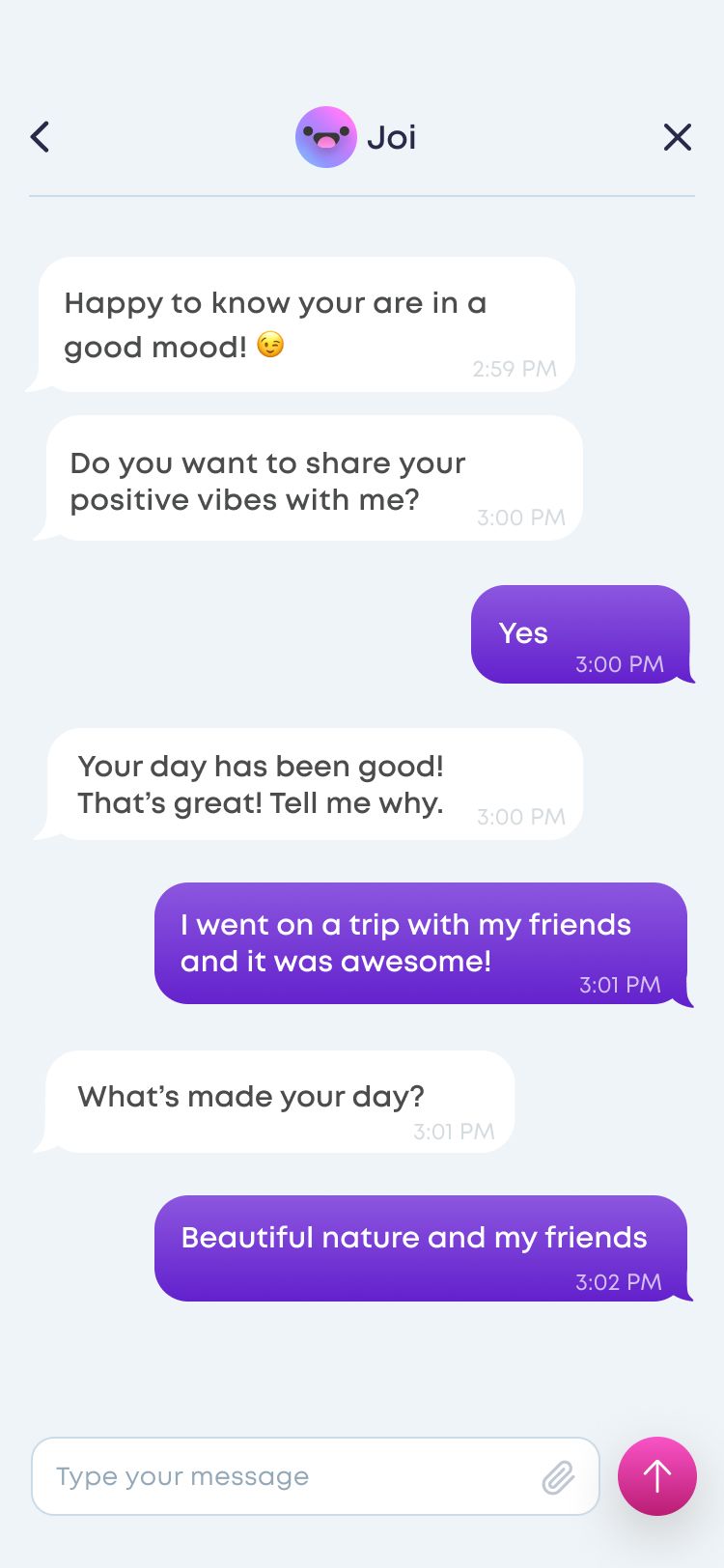Open Joi's avatar profile

(x=326, y=137)
